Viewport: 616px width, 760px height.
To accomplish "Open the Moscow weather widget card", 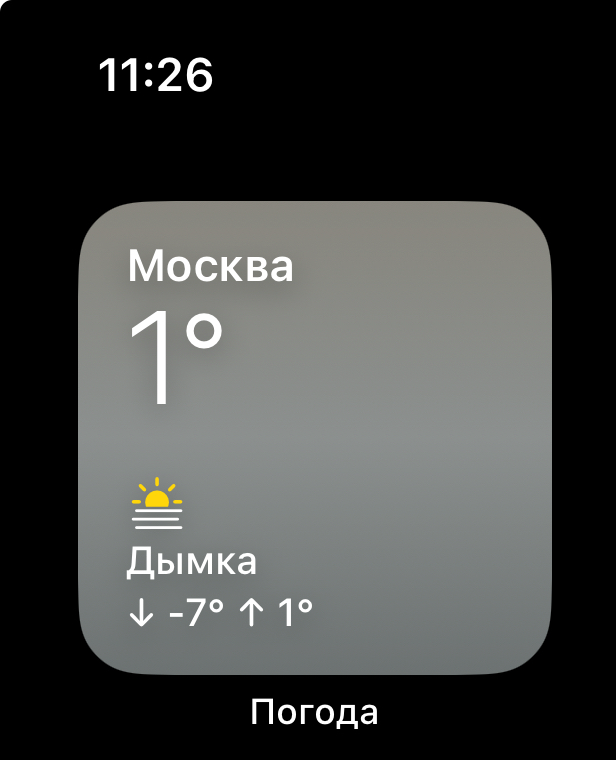I will click(314, 440).
